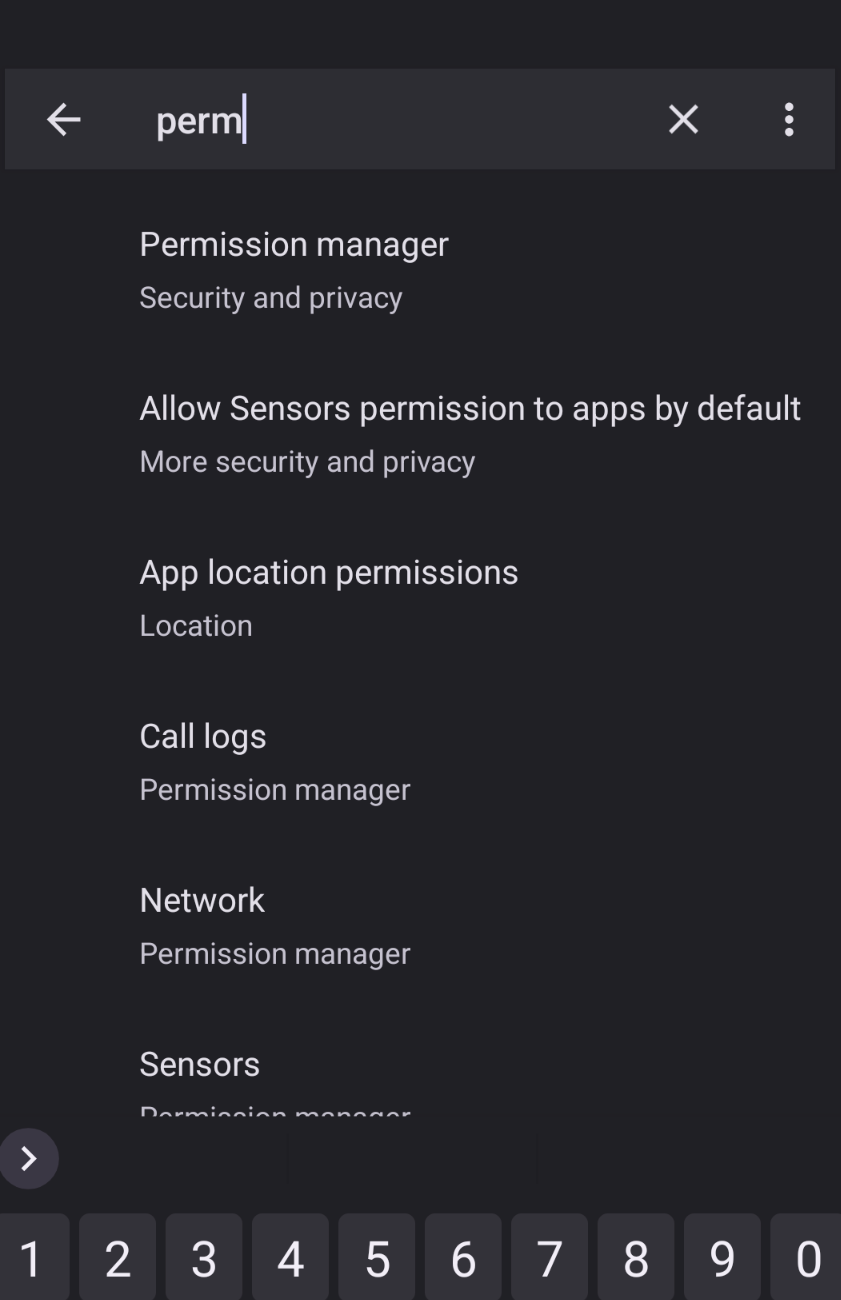Tap the back arrow to exit search
This screenshot has width=841, height=1300.
click(x=63, y=119)
